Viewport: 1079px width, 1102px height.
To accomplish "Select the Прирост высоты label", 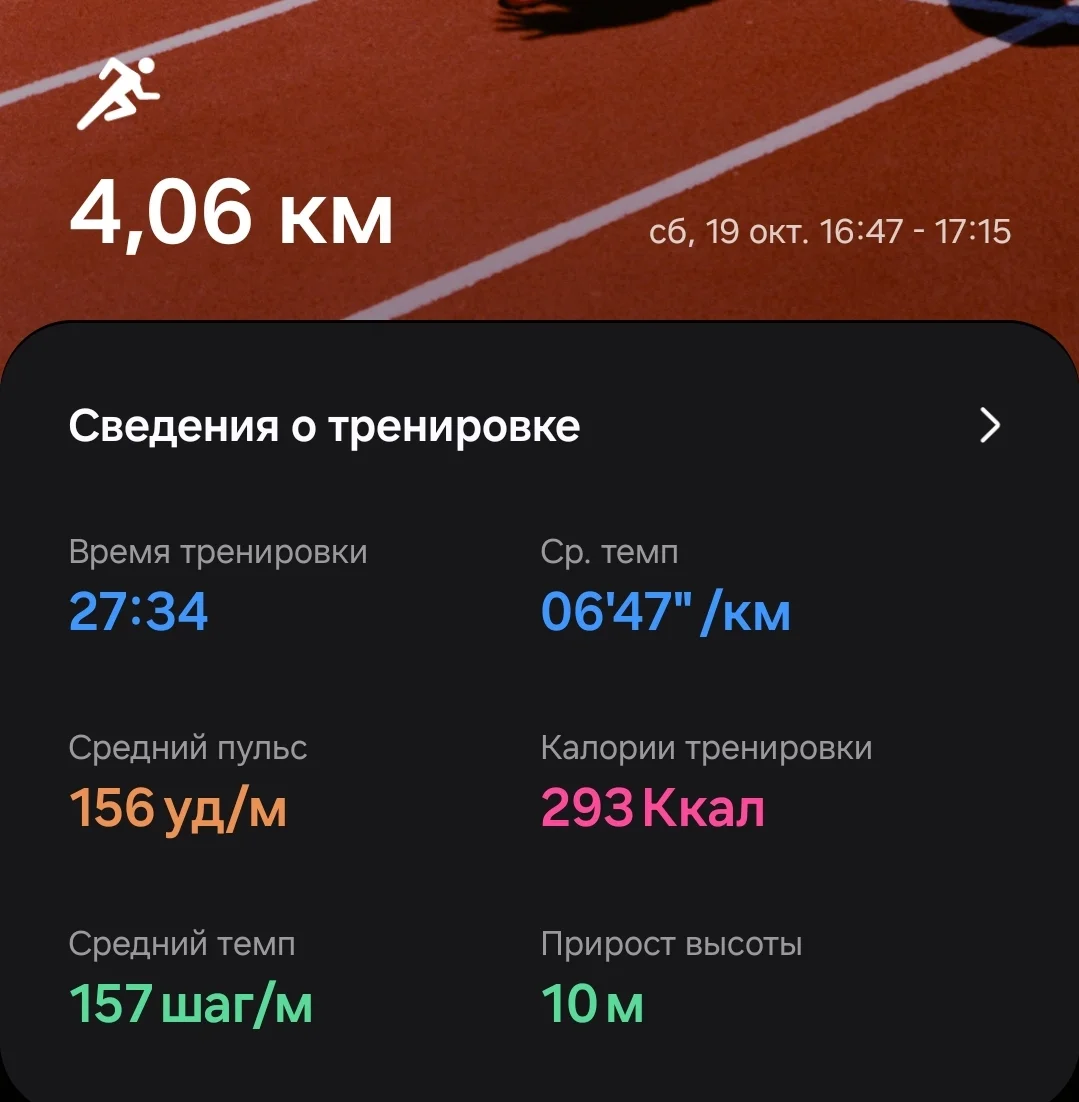I will (670, 943).
